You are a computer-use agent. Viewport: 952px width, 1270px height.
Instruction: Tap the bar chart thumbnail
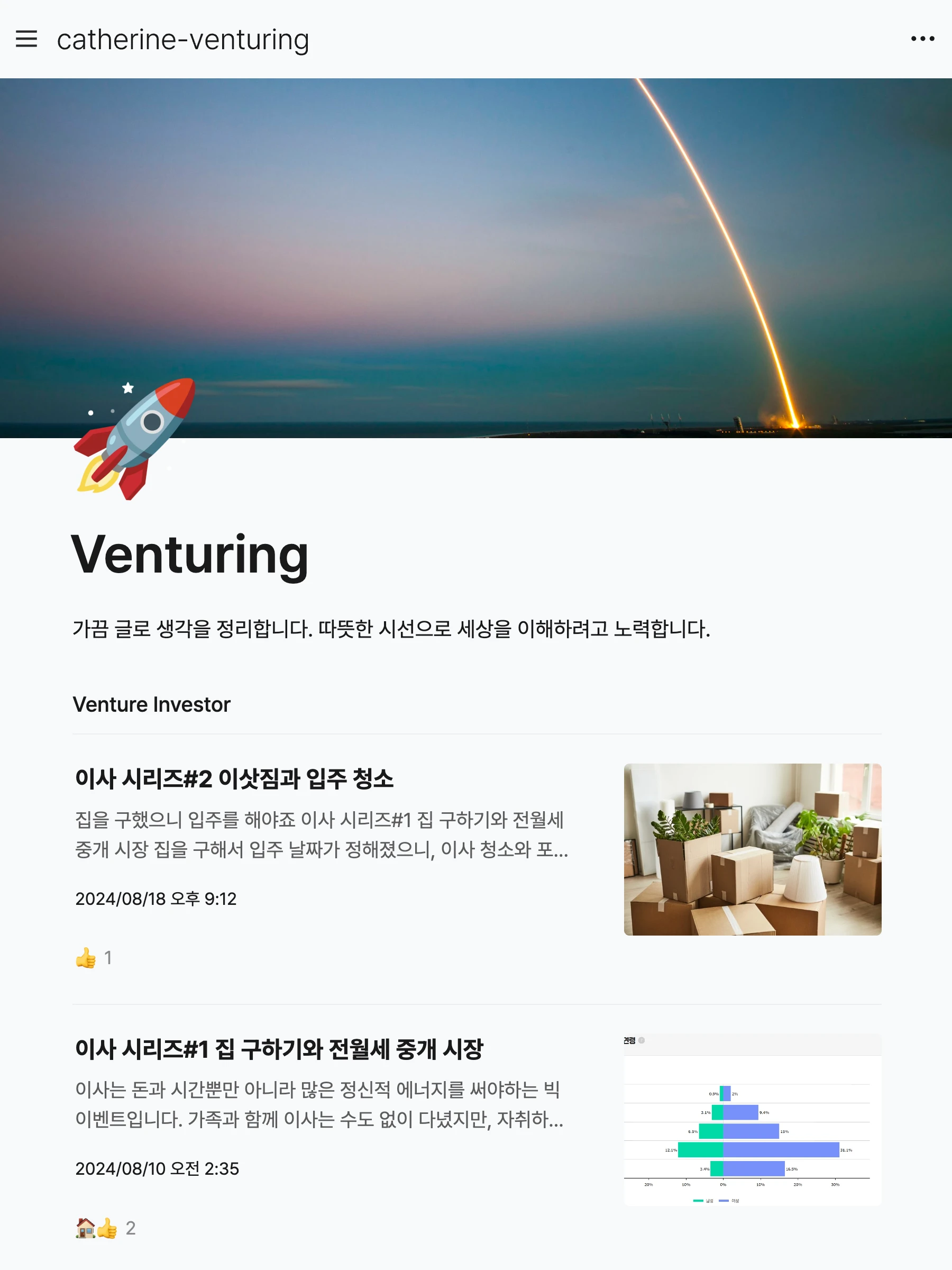752,1119
